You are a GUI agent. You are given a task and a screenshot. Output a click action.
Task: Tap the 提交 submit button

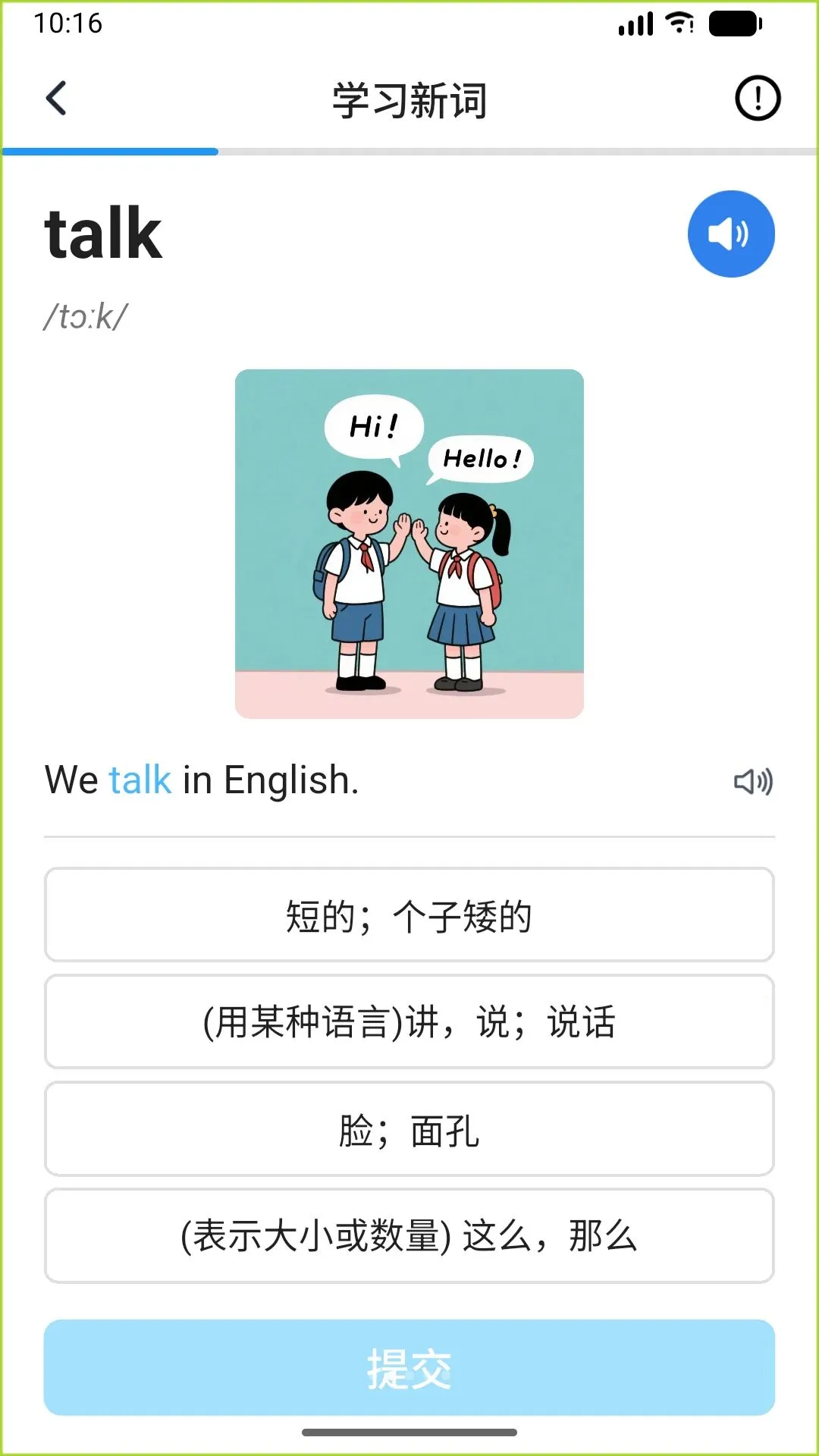pyautogui.click(x=409, y=1367)
